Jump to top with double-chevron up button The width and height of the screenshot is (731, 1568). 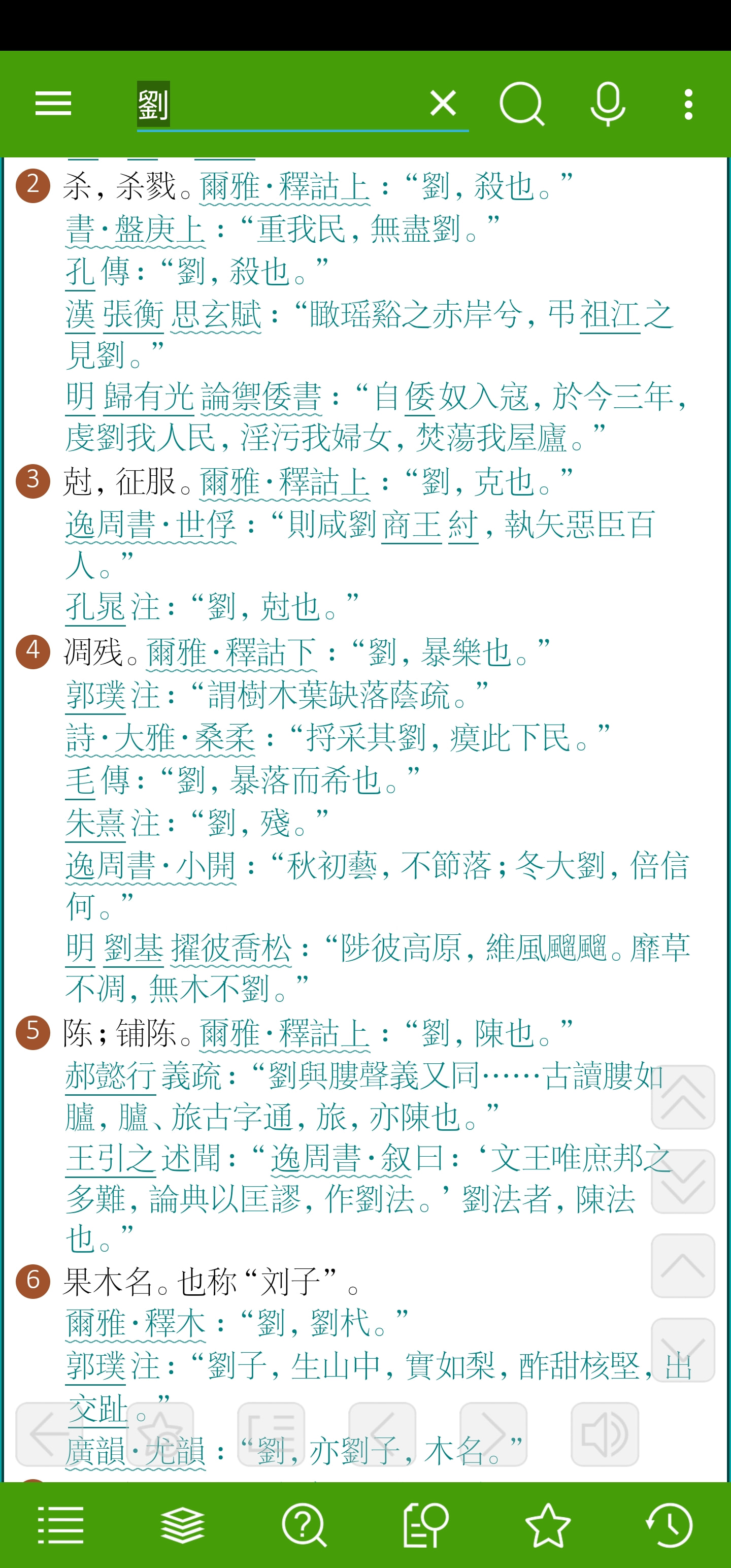coord(683,1097)
